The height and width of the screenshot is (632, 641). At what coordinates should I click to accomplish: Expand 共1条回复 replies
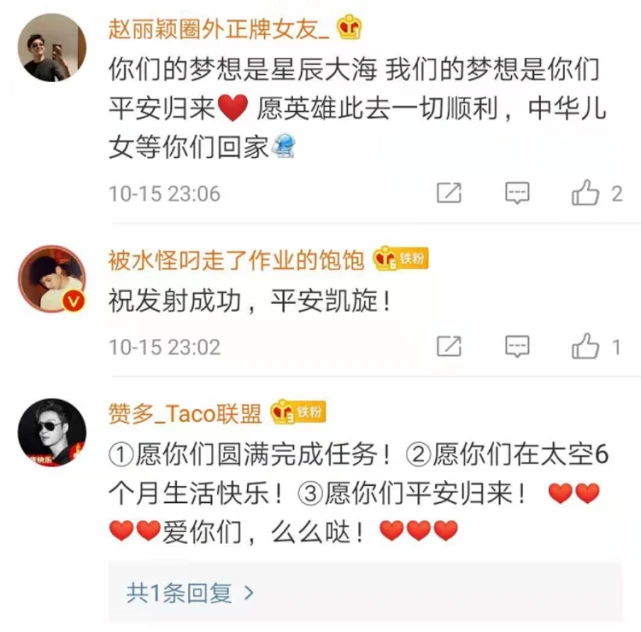(x=190, y=592)
